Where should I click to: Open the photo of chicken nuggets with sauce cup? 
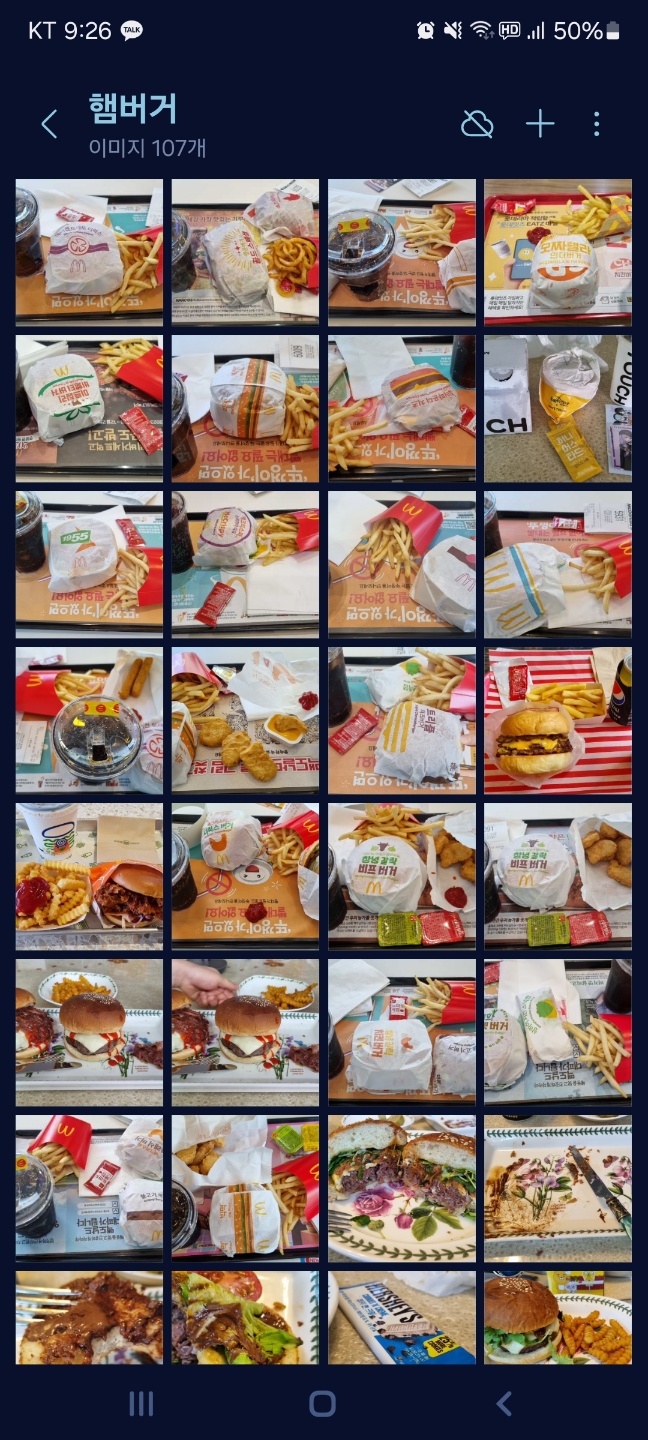(245, 720)
